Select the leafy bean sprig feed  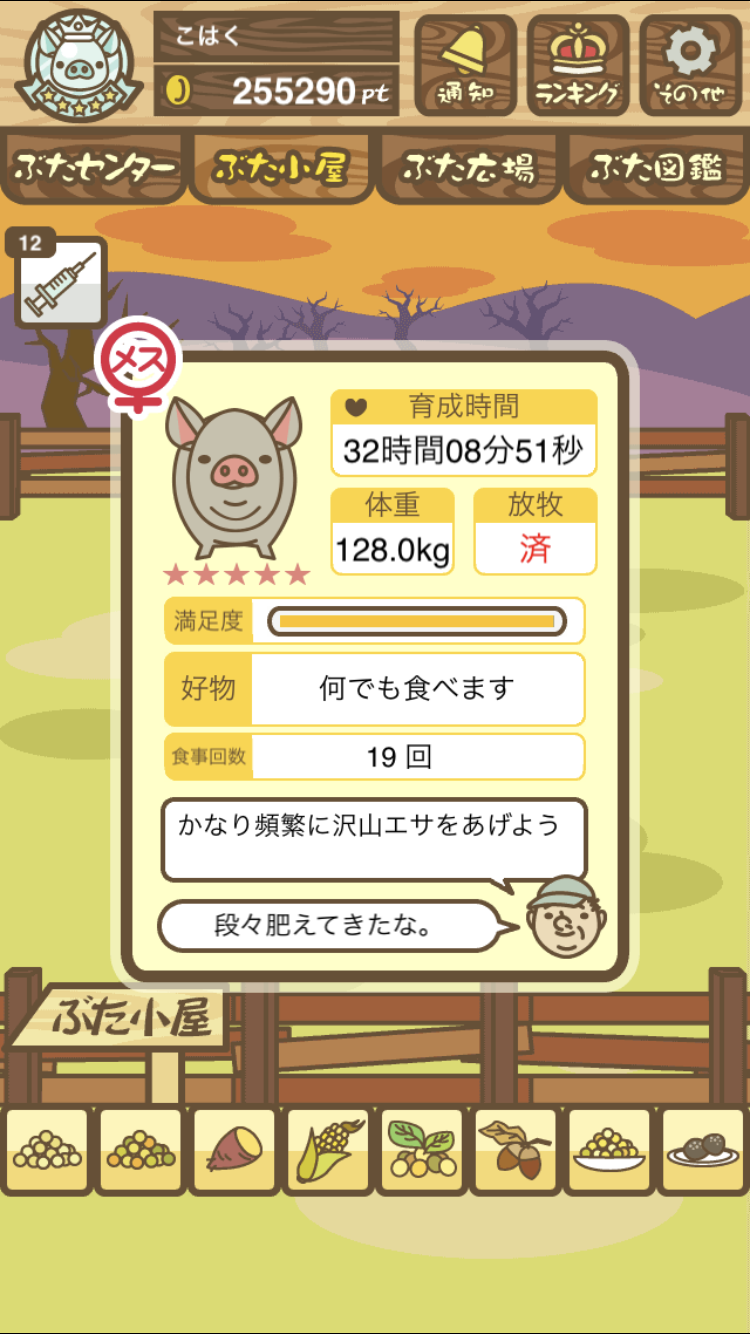[x=421, y=1150]
